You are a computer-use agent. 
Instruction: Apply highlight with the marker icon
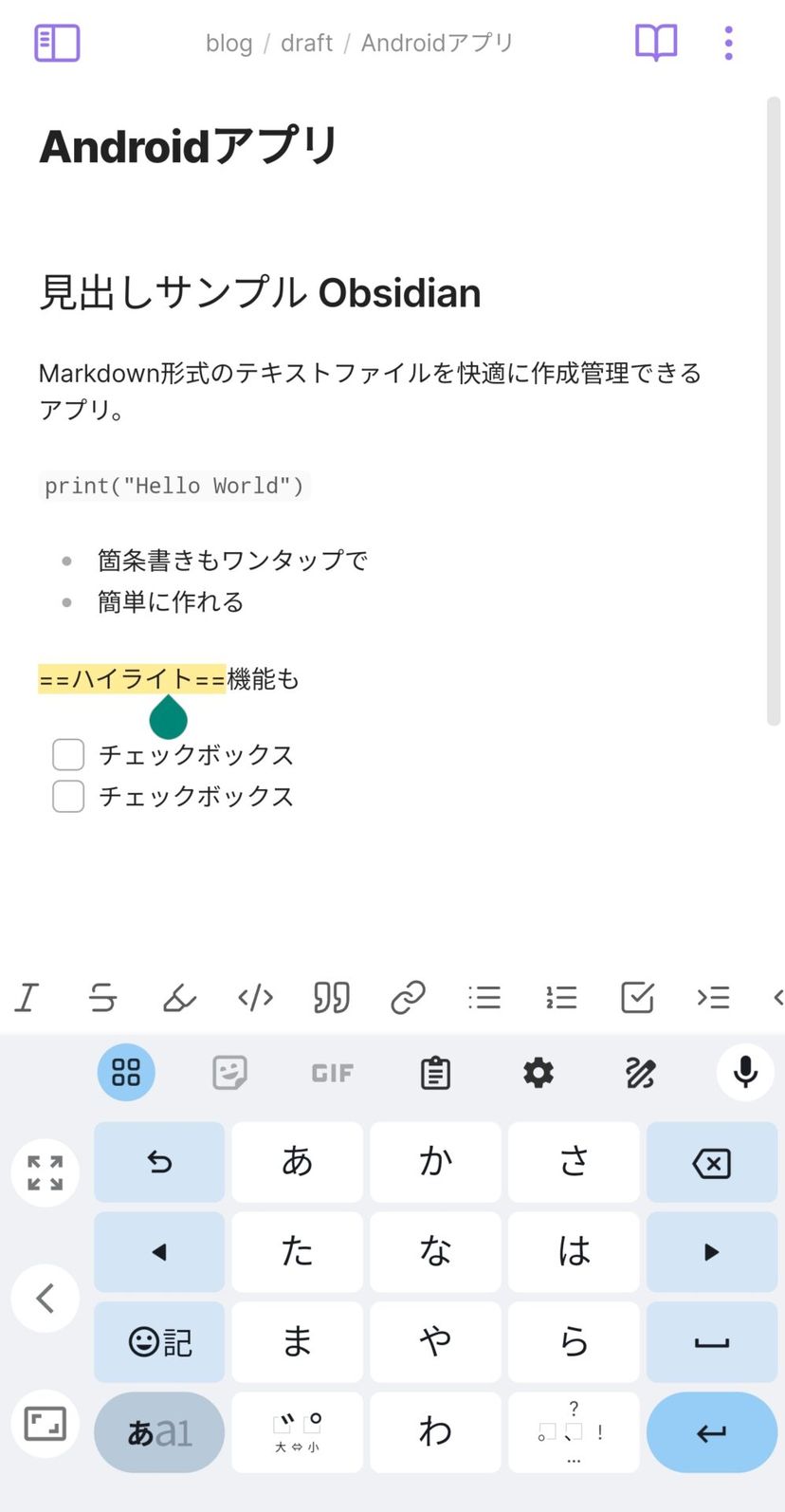click(x=179, y=997)
